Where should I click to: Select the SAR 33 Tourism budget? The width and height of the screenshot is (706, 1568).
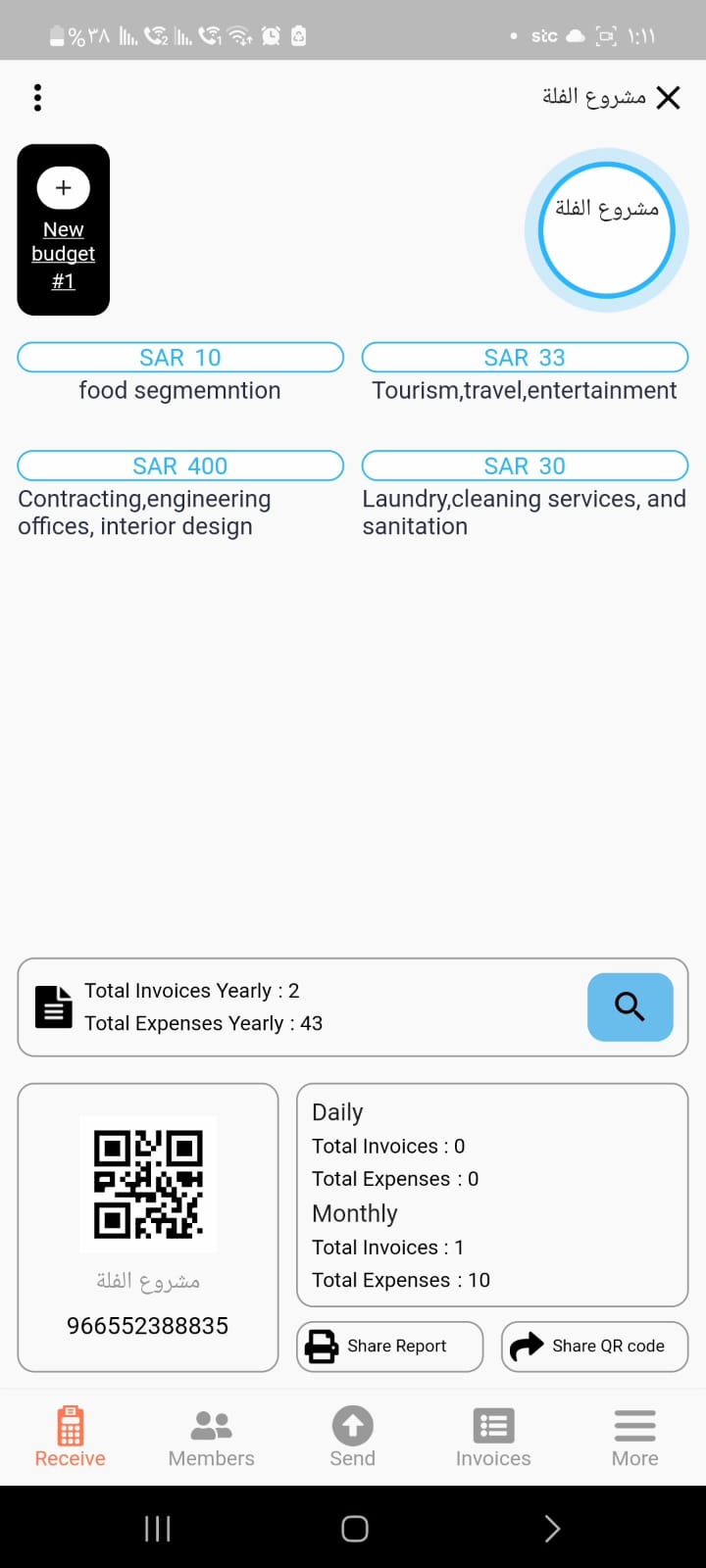click(525, 358)
